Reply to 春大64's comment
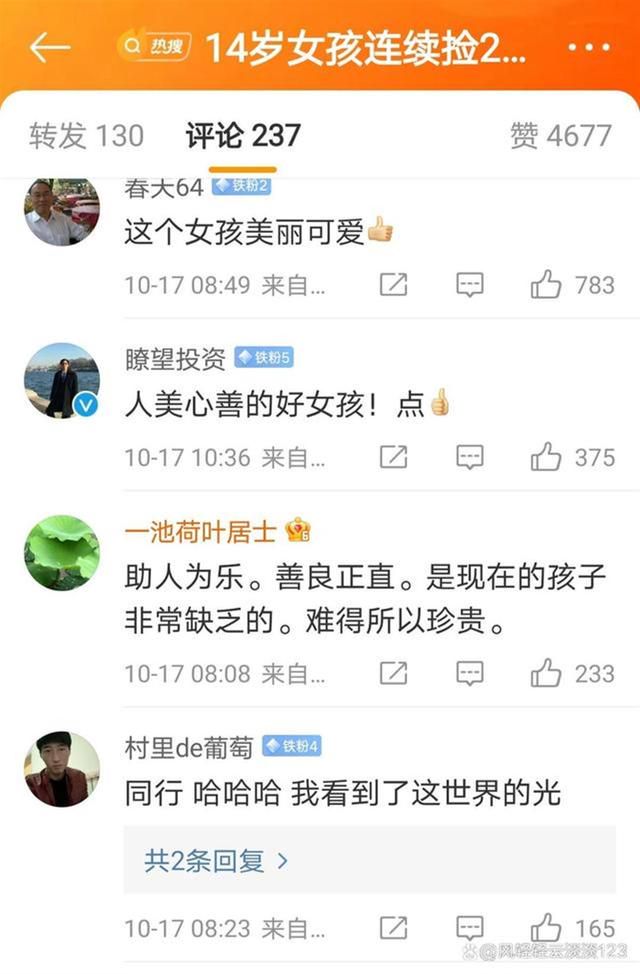640x974 pixels. click(x=470, y=285)
